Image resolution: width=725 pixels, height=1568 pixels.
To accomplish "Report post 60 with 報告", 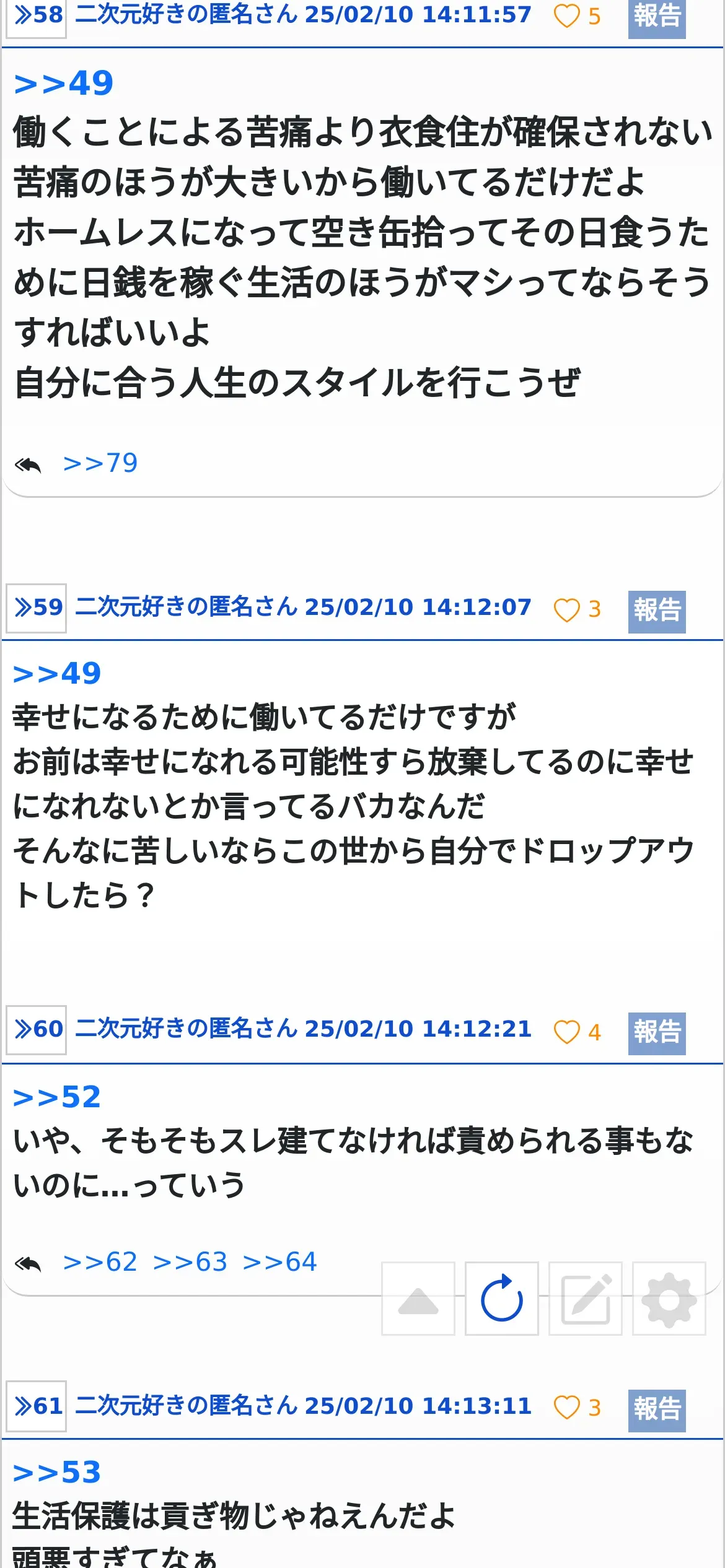I will point(657,1034).
